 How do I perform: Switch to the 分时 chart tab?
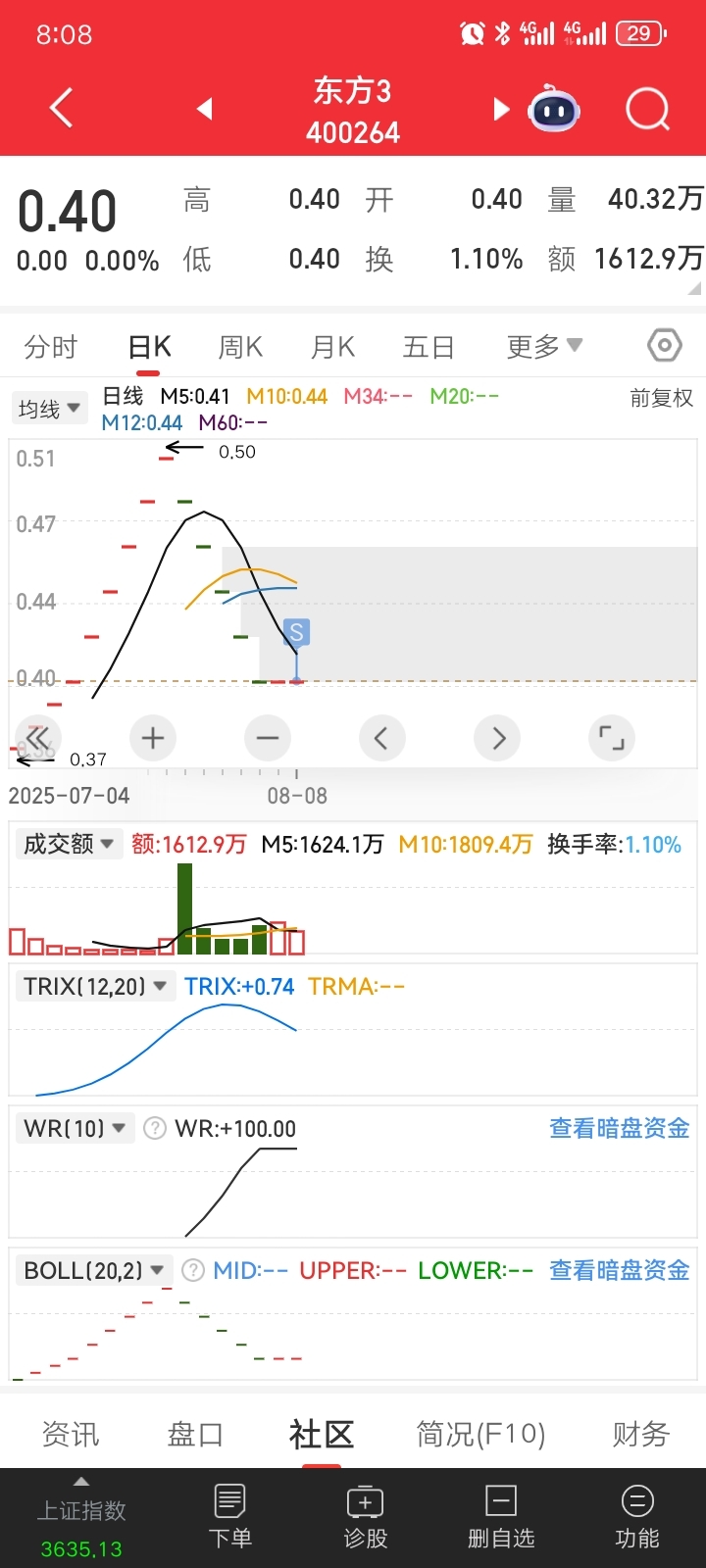(51, 347)
